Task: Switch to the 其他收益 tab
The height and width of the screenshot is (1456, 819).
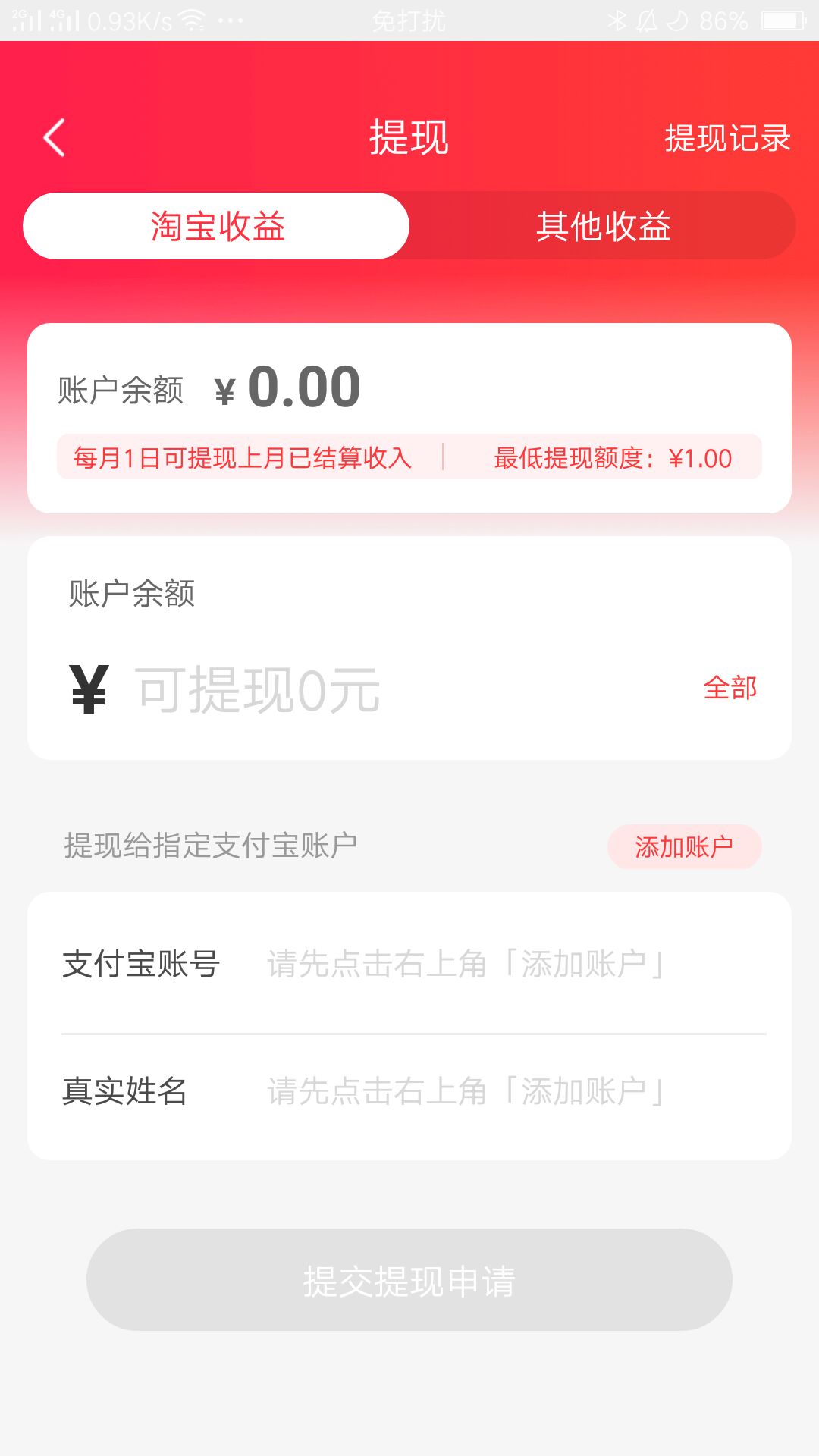Action: [603, 226]
